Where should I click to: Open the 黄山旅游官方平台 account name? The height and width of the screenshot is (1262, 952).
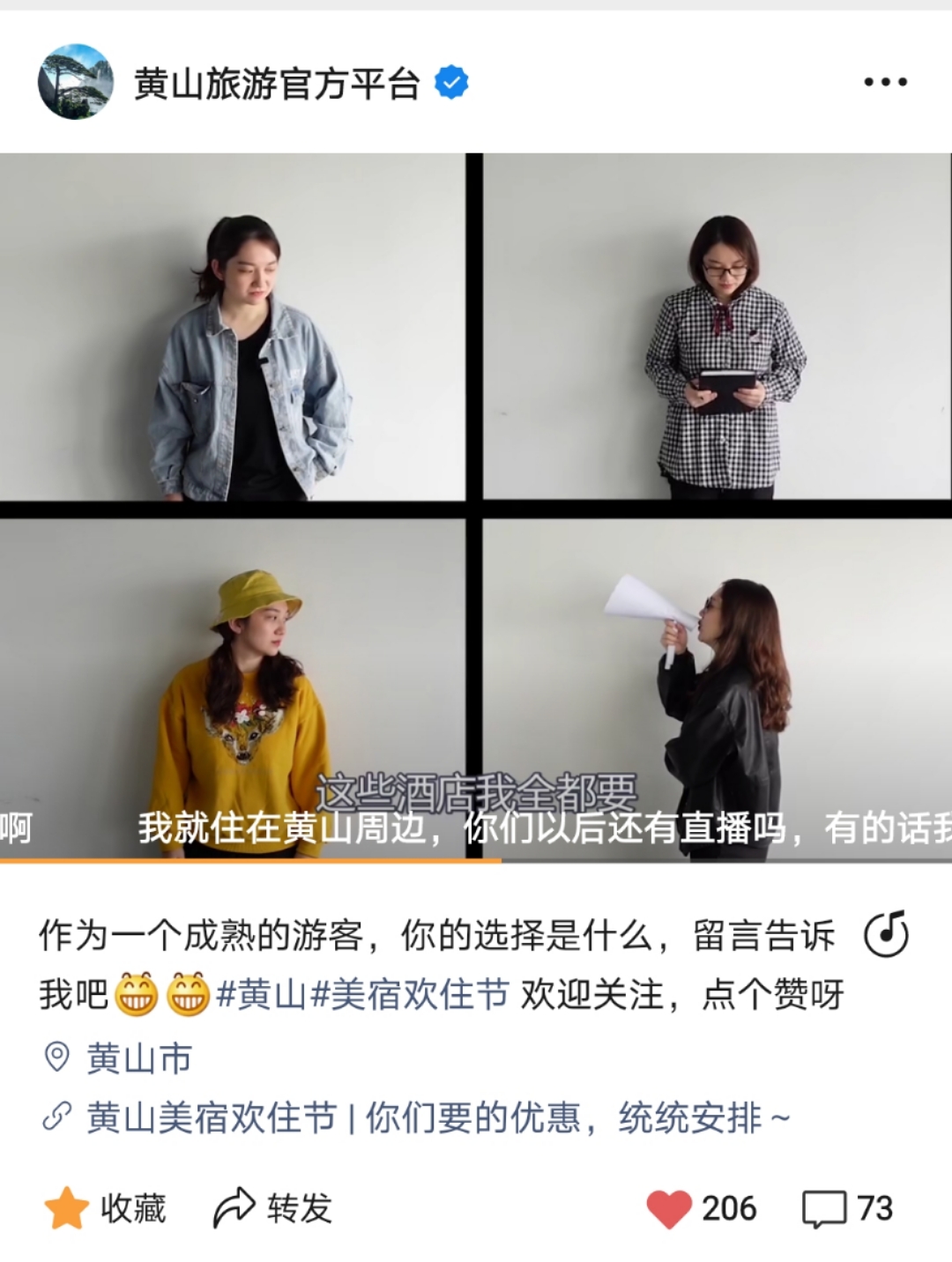click(x=277, y=84)
